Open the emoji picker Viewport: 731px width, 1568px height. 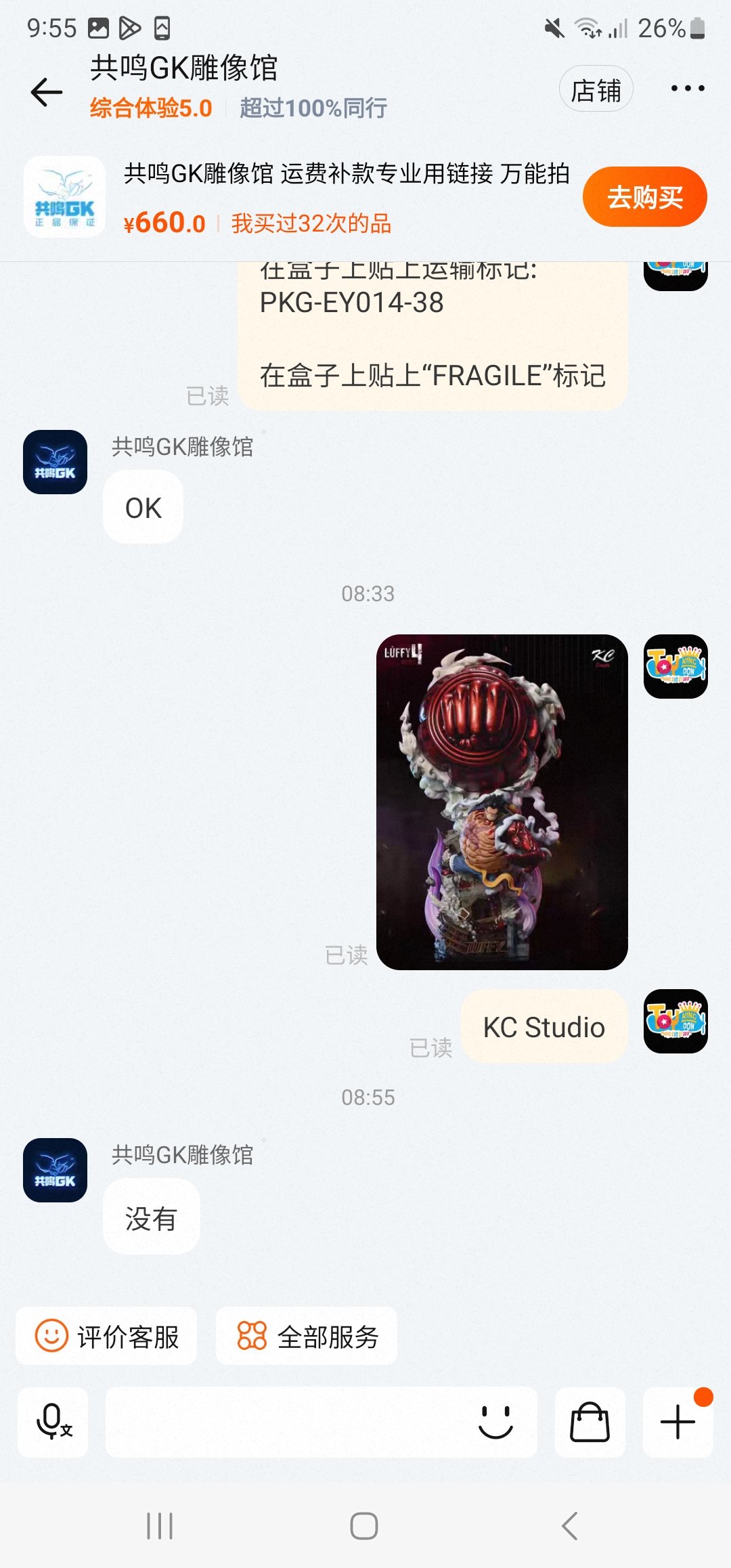(495, 1422)
